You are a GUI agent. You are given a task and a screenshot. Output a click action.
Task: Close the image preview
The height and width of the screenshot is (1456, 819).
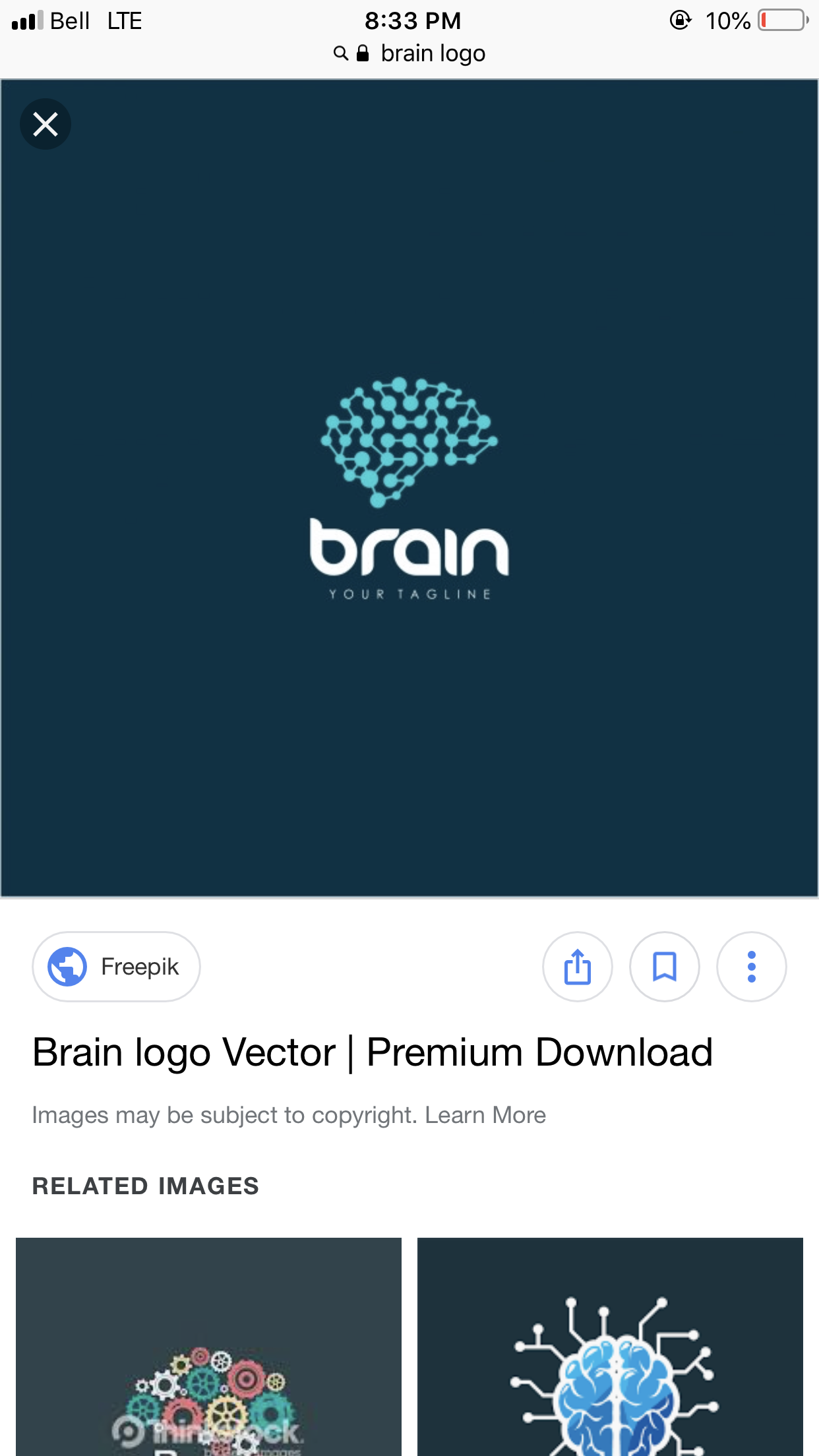coord(45,124)
